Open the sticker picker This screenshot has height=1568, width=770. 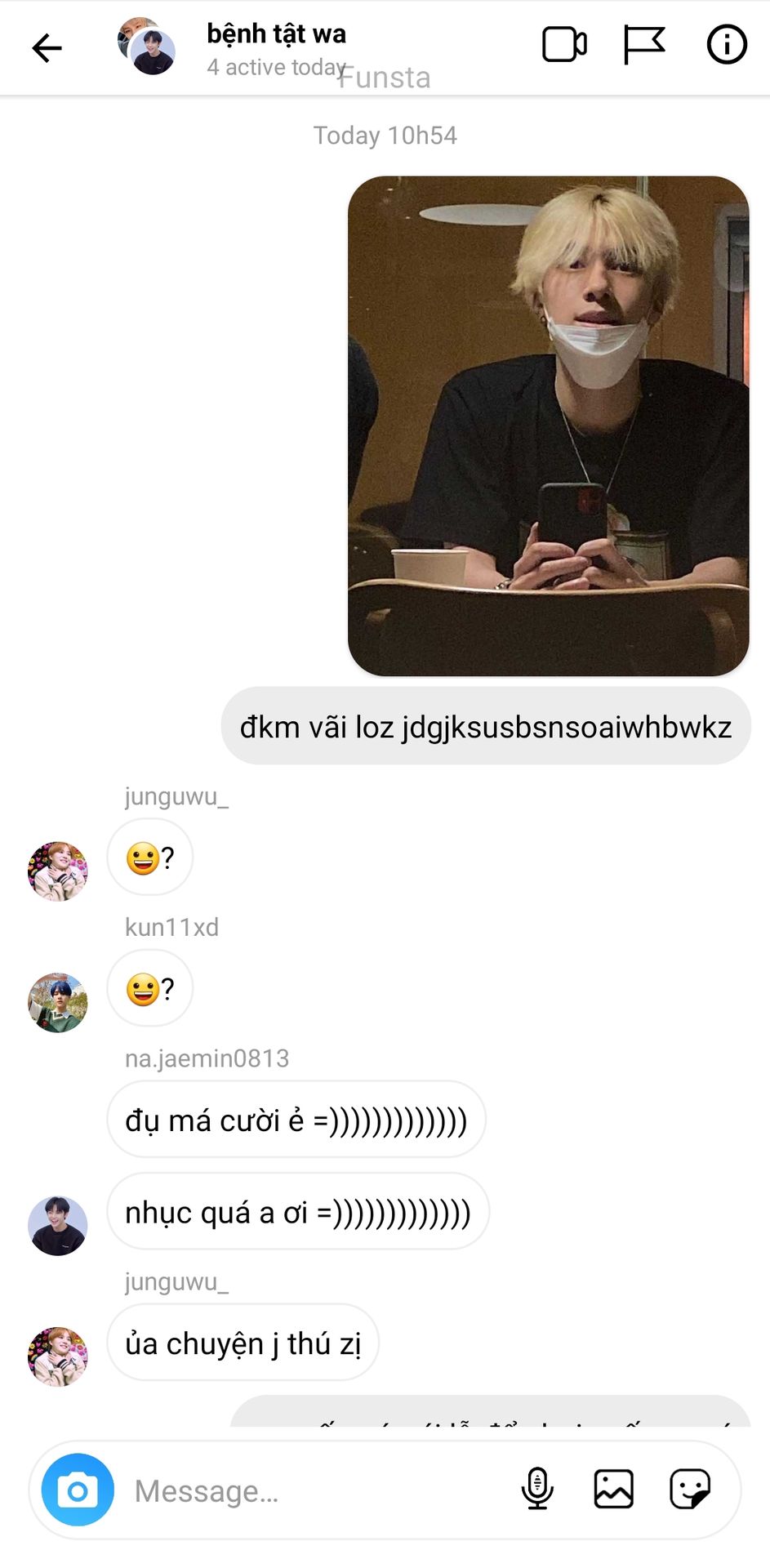(x=690, y=1489)
